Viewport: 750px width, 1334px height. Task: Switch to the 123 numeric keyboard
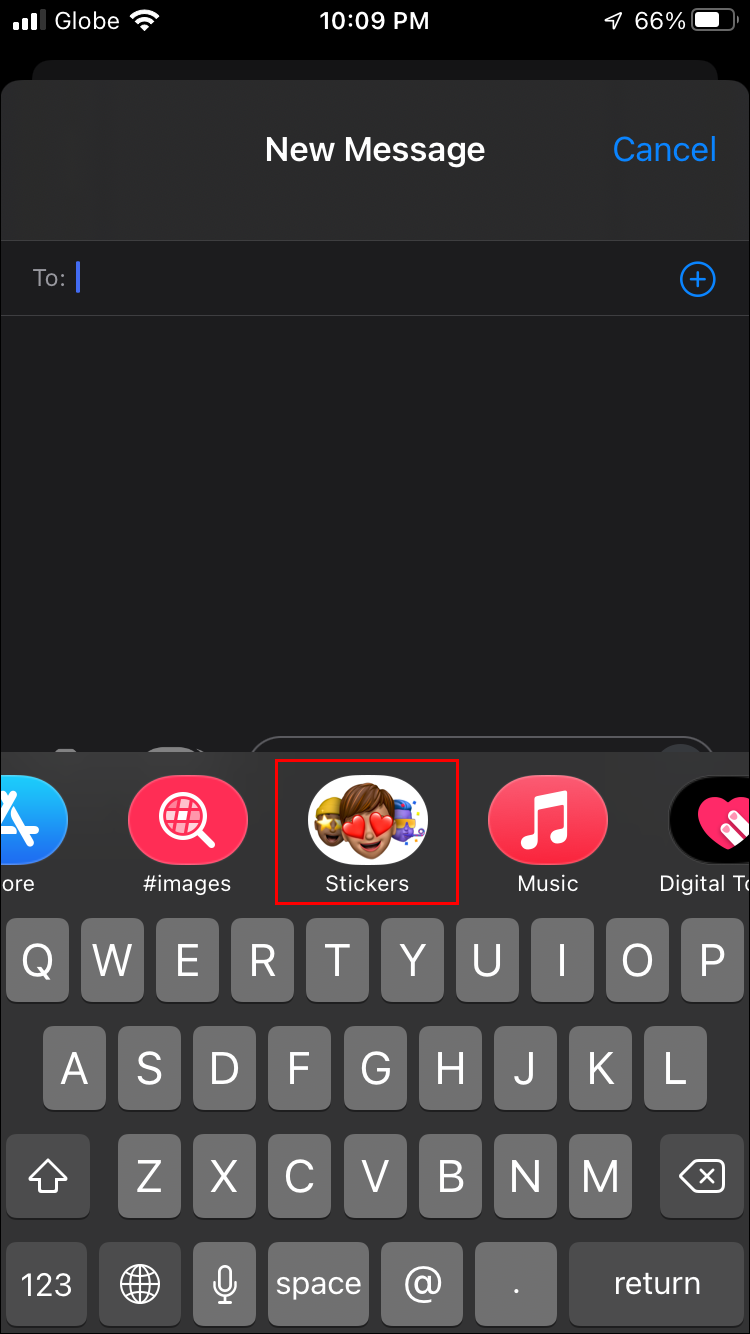pos(47,1284)
